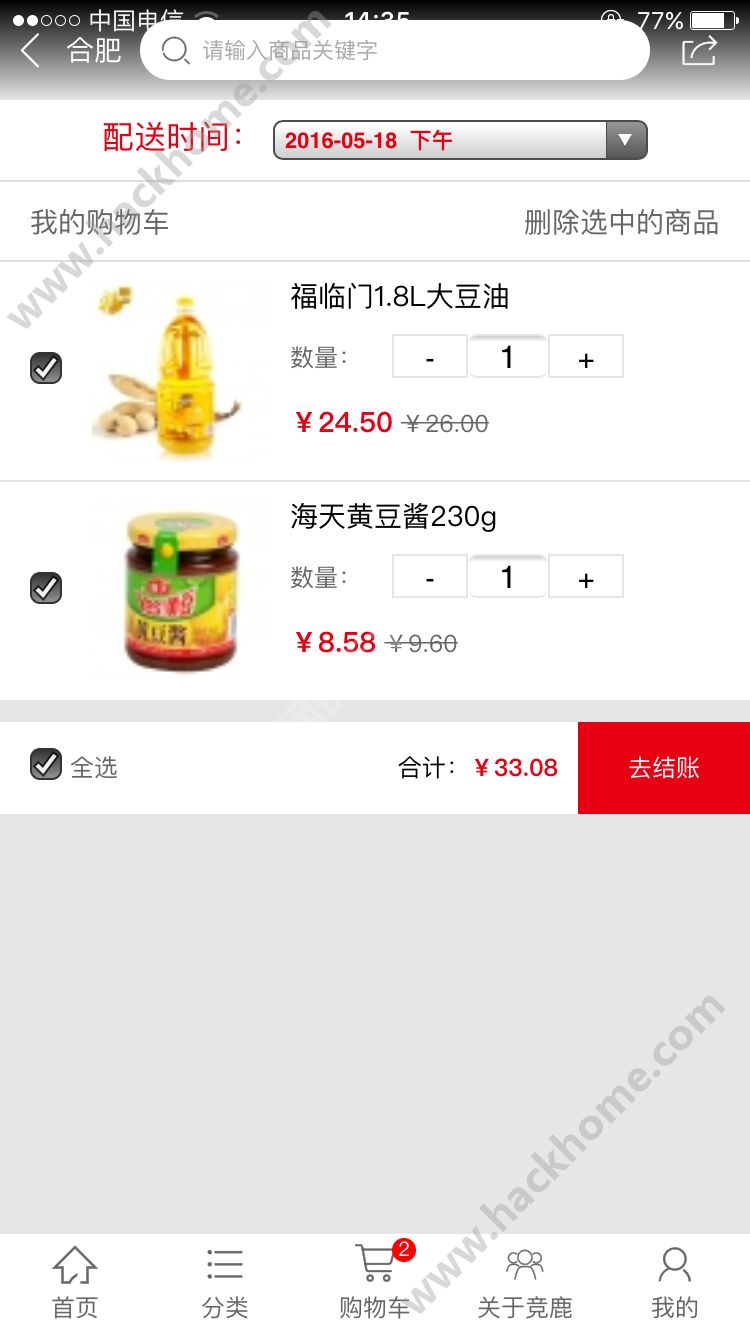Uncheck the 福临门1.8L大豆油 checkbox

click(46, 368)
